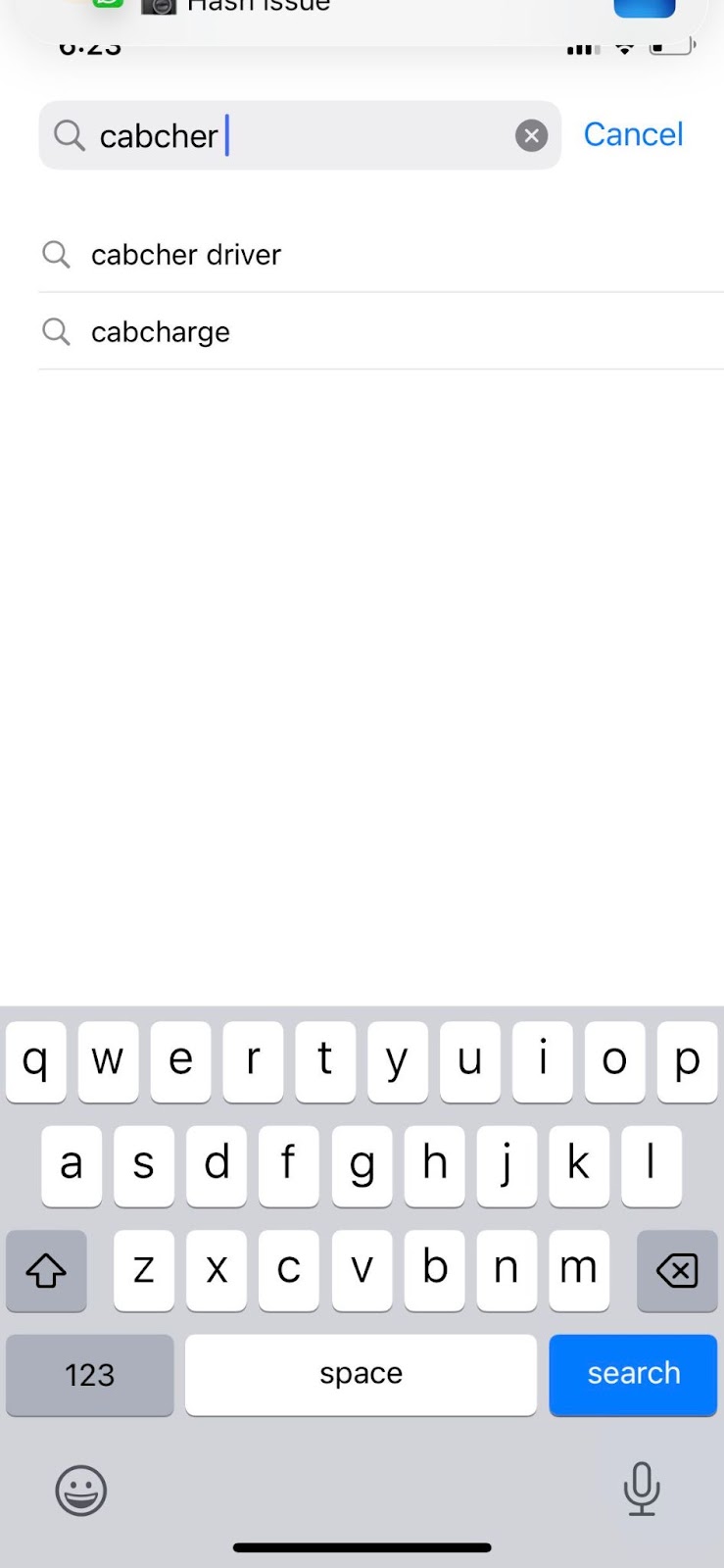
Task: Tap the backspace key on the keyboard
Action: click(677, 1271)
